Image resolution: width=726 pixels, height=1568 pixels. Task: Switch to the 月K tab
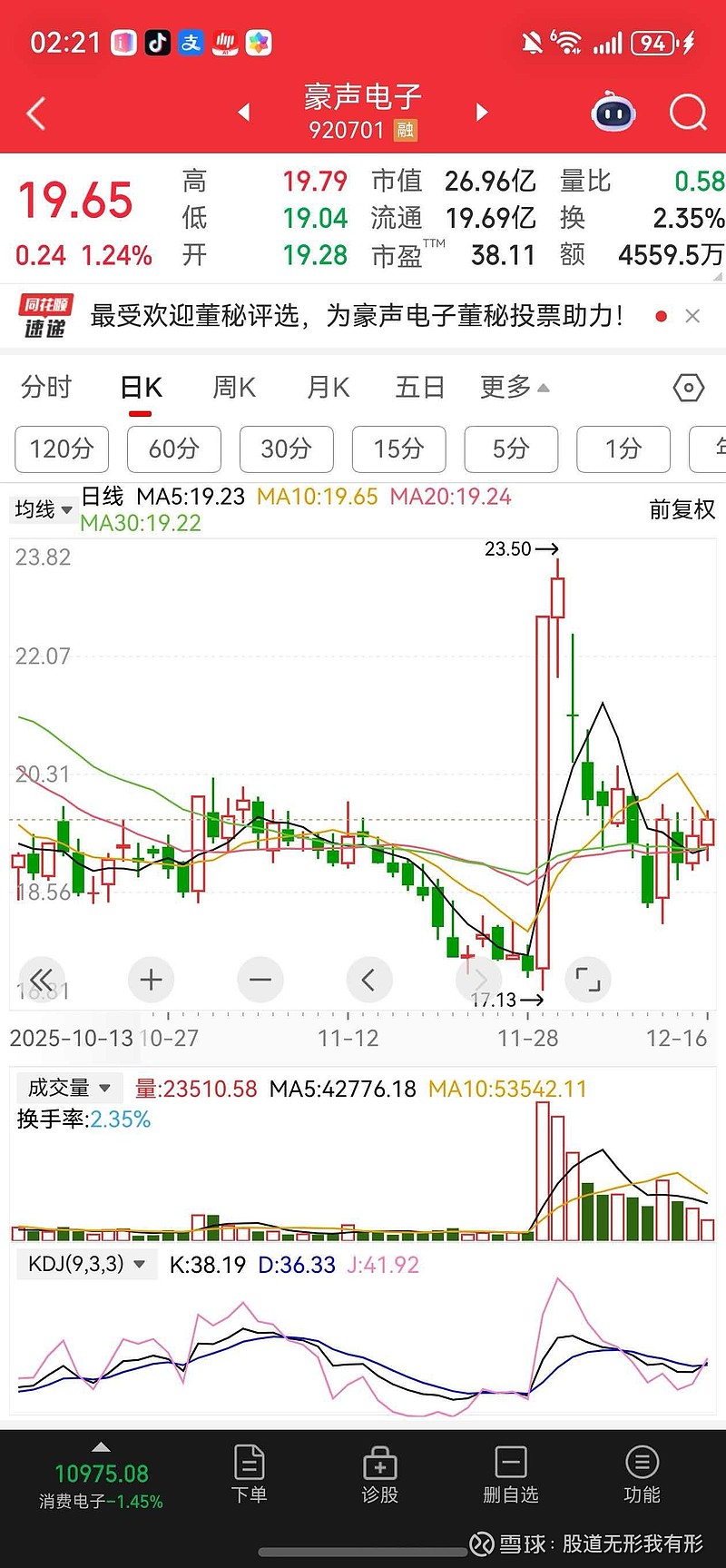pyautogui.click(x=328, y=388)
